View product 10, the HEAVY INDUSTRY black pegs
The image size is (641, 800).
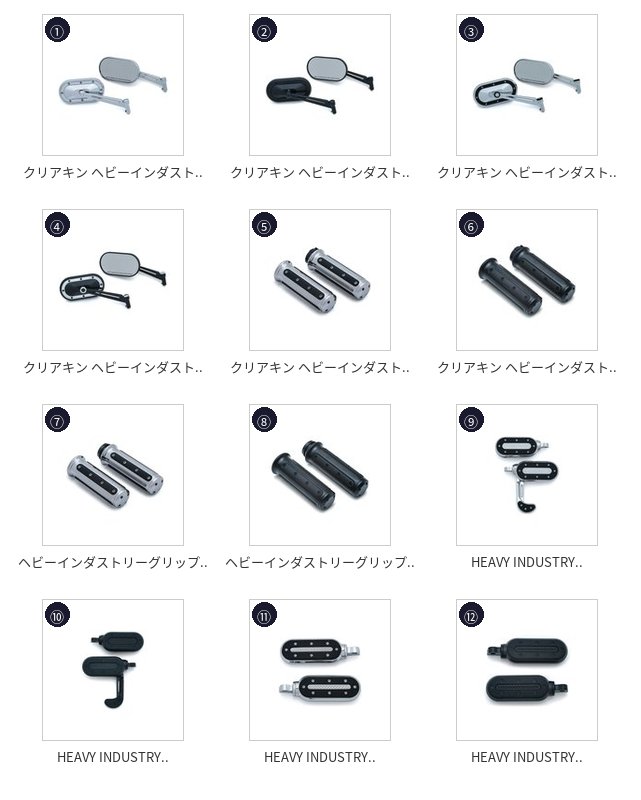tap(113, 670)
